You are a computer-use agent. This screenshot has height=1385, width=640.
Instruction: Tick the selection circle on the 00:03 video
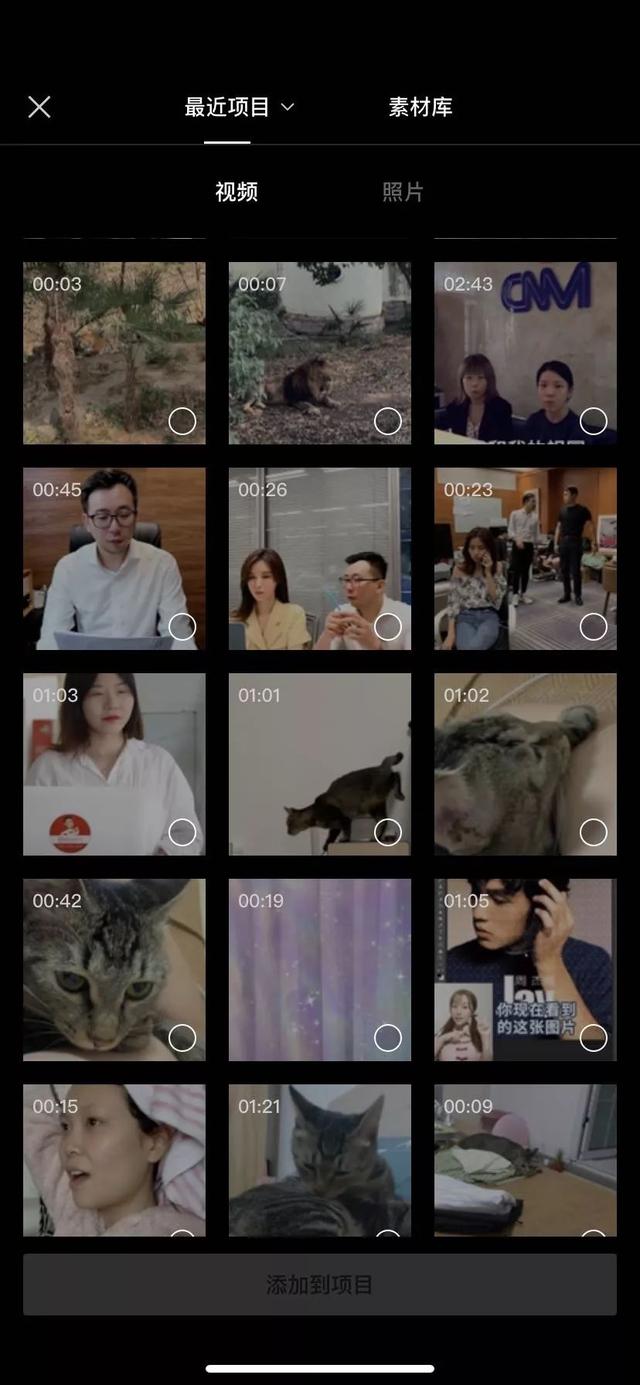(182, 421)
